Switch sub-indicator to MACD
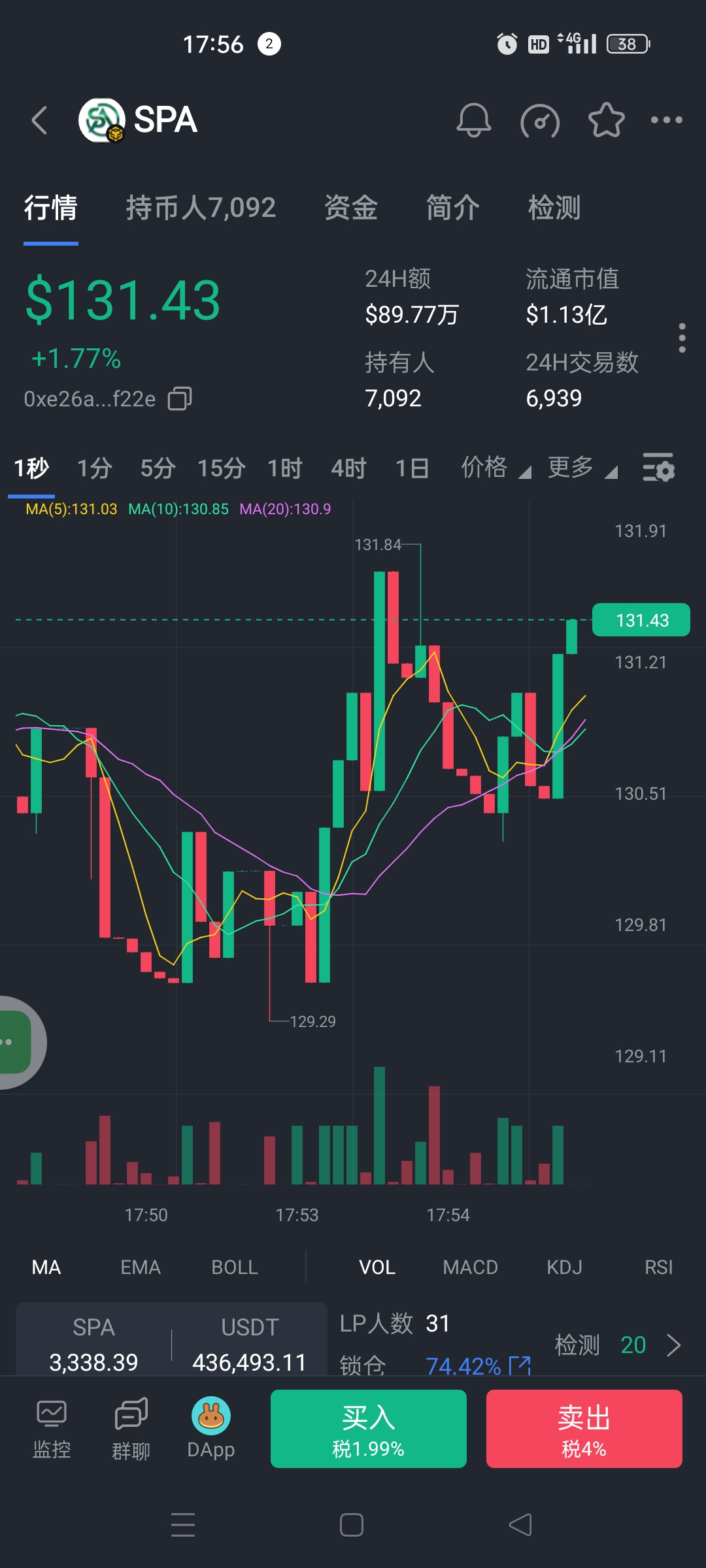Screen dimensions: 706x1568 [x=470, y=1267]
